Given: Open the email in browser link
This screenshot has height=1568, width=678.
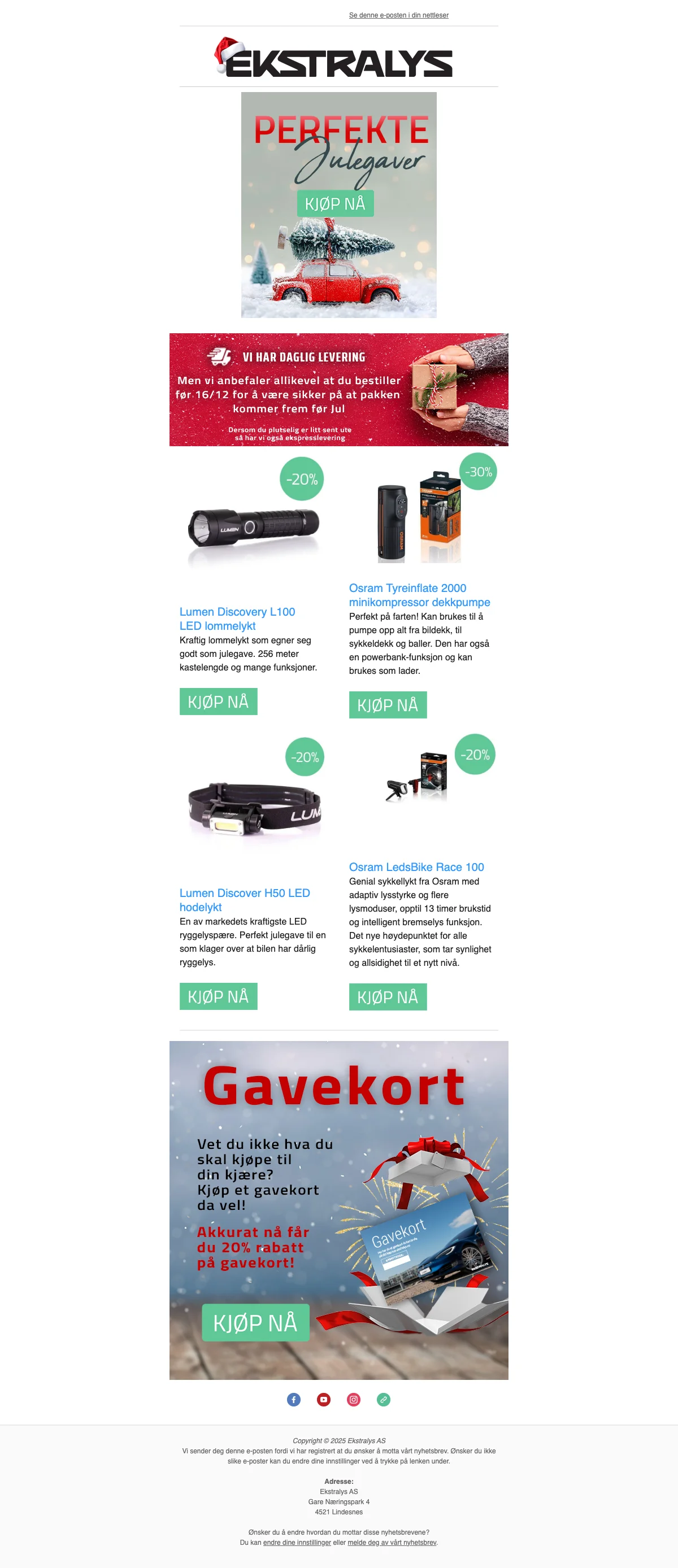Looking at the screenshot, I should click(398, 15).
